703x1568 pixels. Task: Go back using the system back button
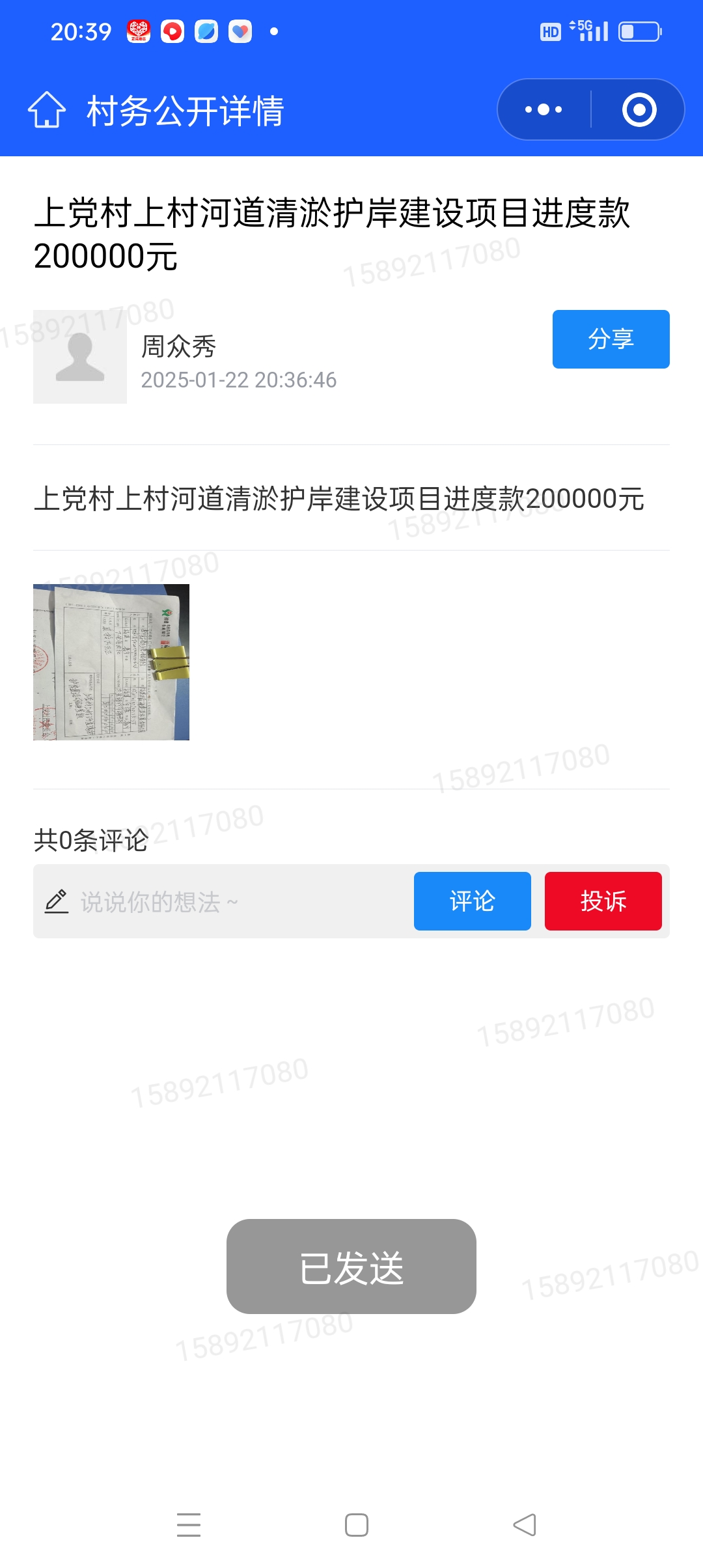(525, 1524)
